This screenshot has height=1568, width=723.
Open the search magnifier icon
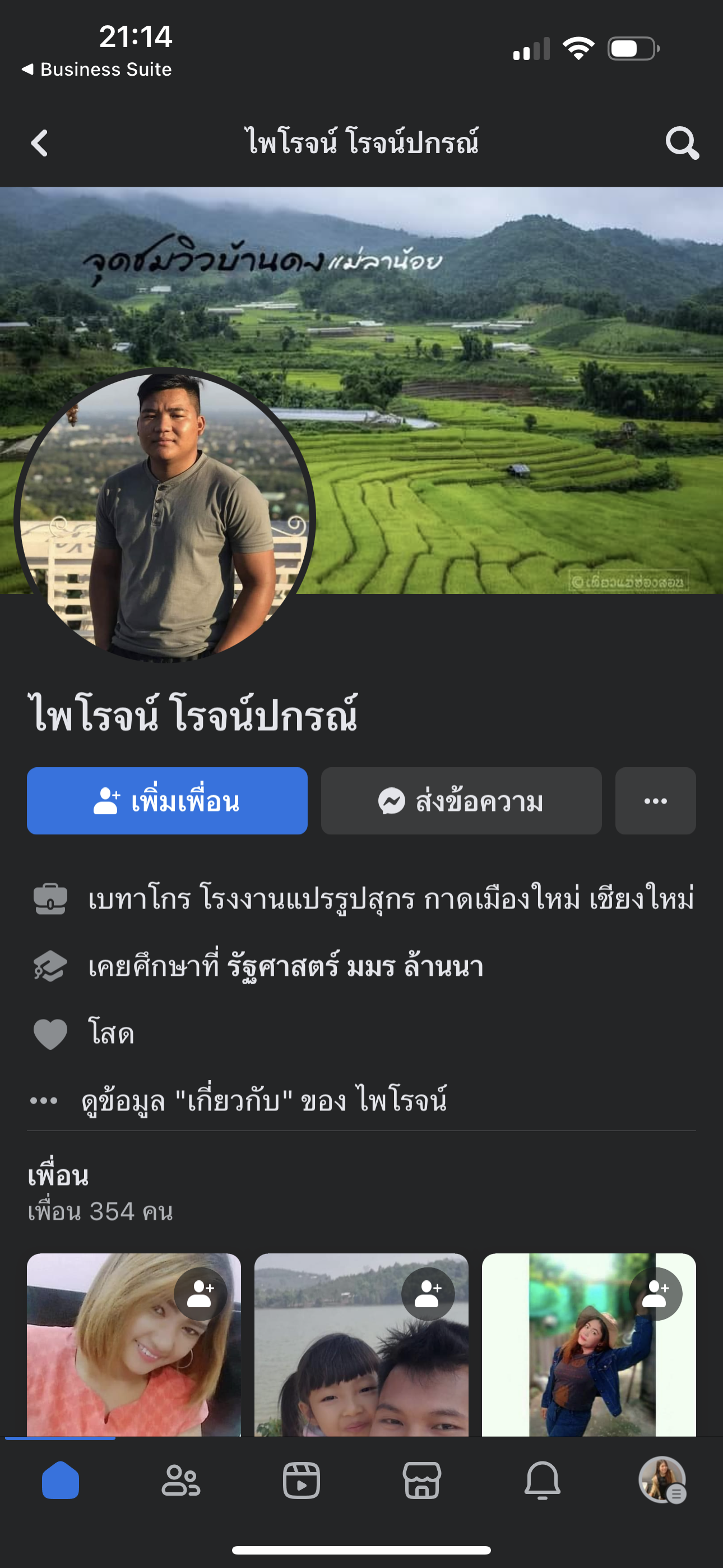coord(681,144)
